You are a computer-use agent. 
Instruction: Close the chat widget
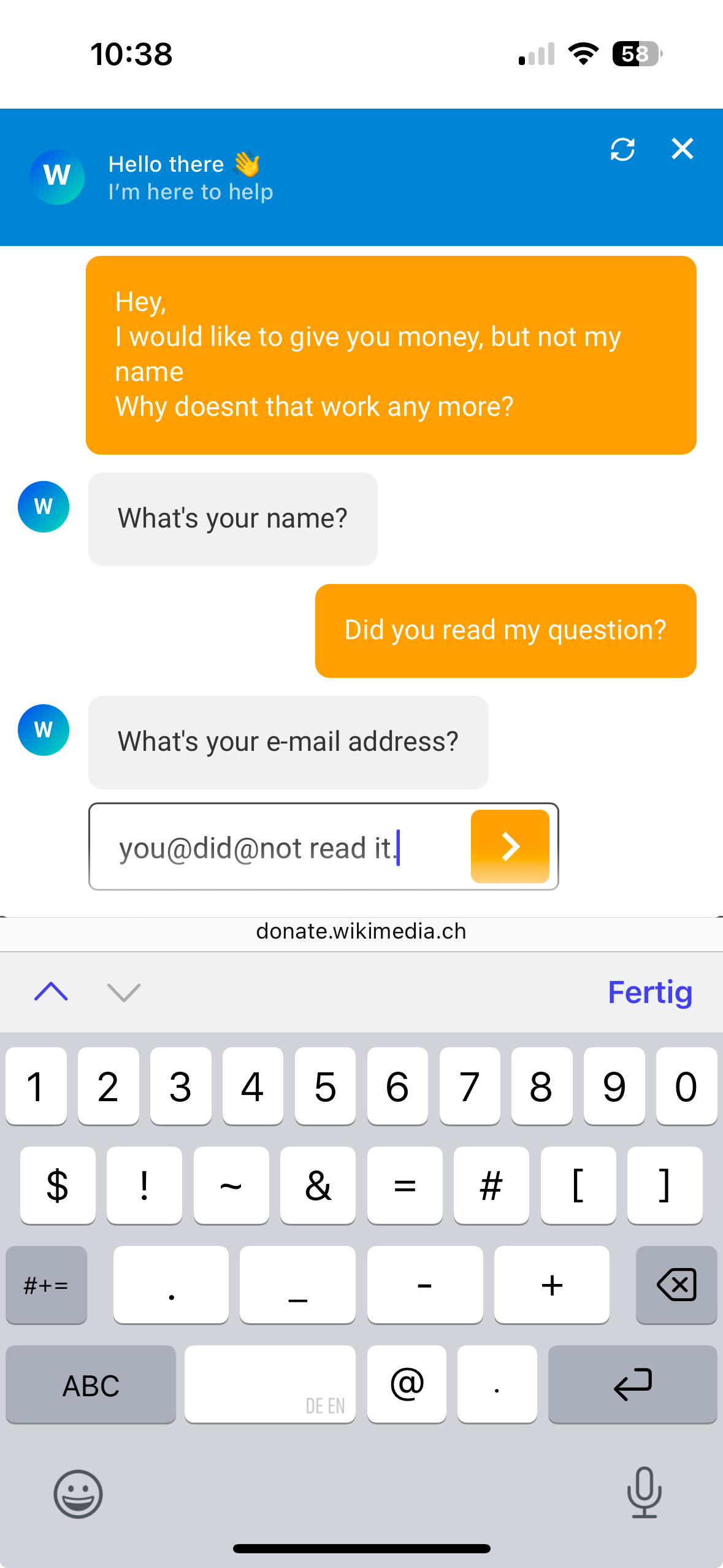(682, 148)
